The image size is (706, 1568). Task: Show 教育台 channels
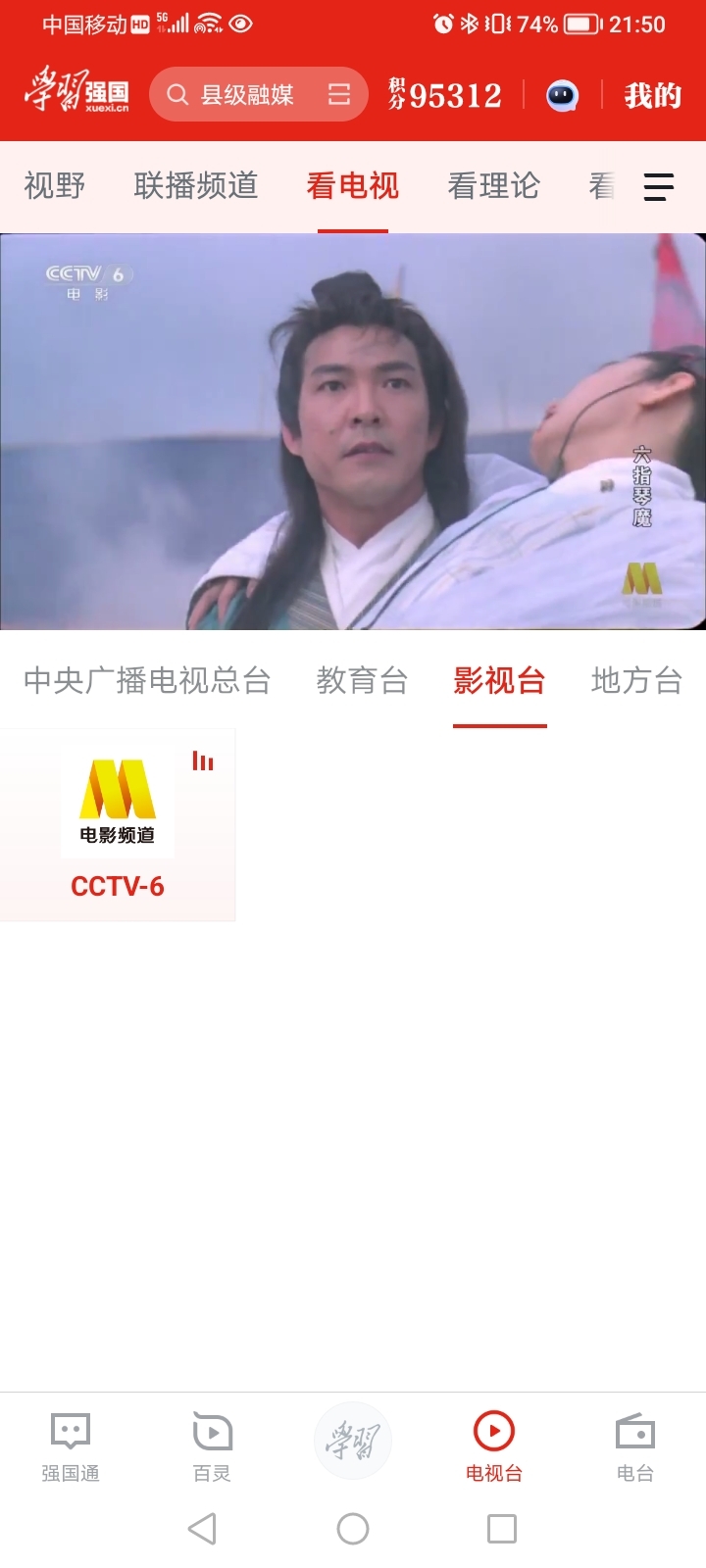click(362, 681)
